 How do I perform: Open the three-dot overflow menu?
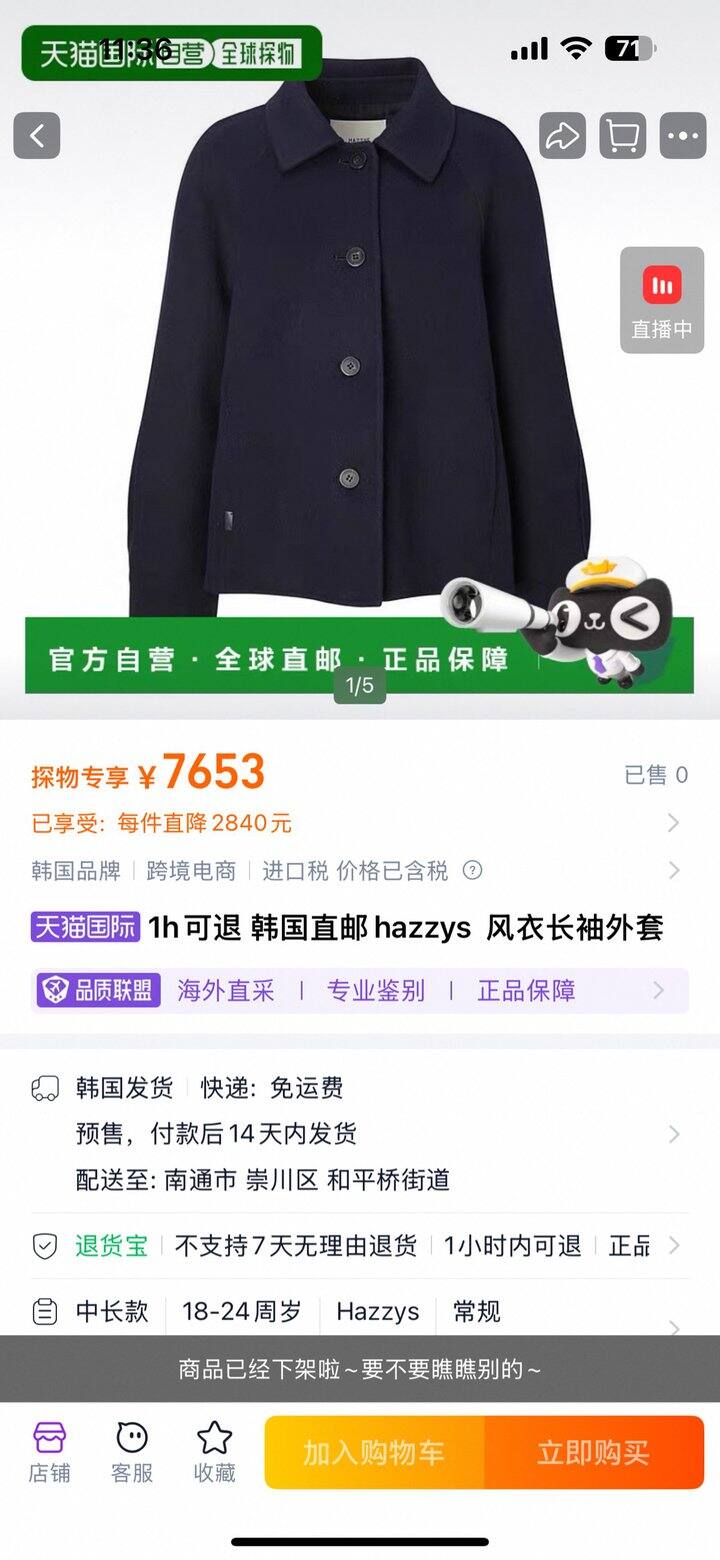click(684, 136)
